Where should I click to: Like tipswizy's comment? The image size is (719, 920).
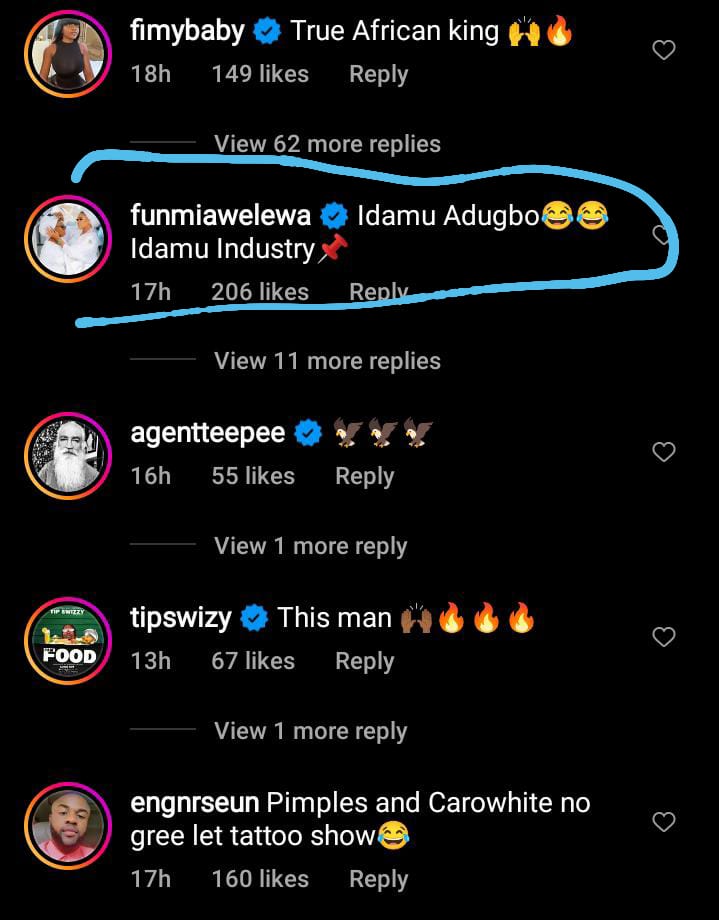pyautogui.click(x=664, y=637)
